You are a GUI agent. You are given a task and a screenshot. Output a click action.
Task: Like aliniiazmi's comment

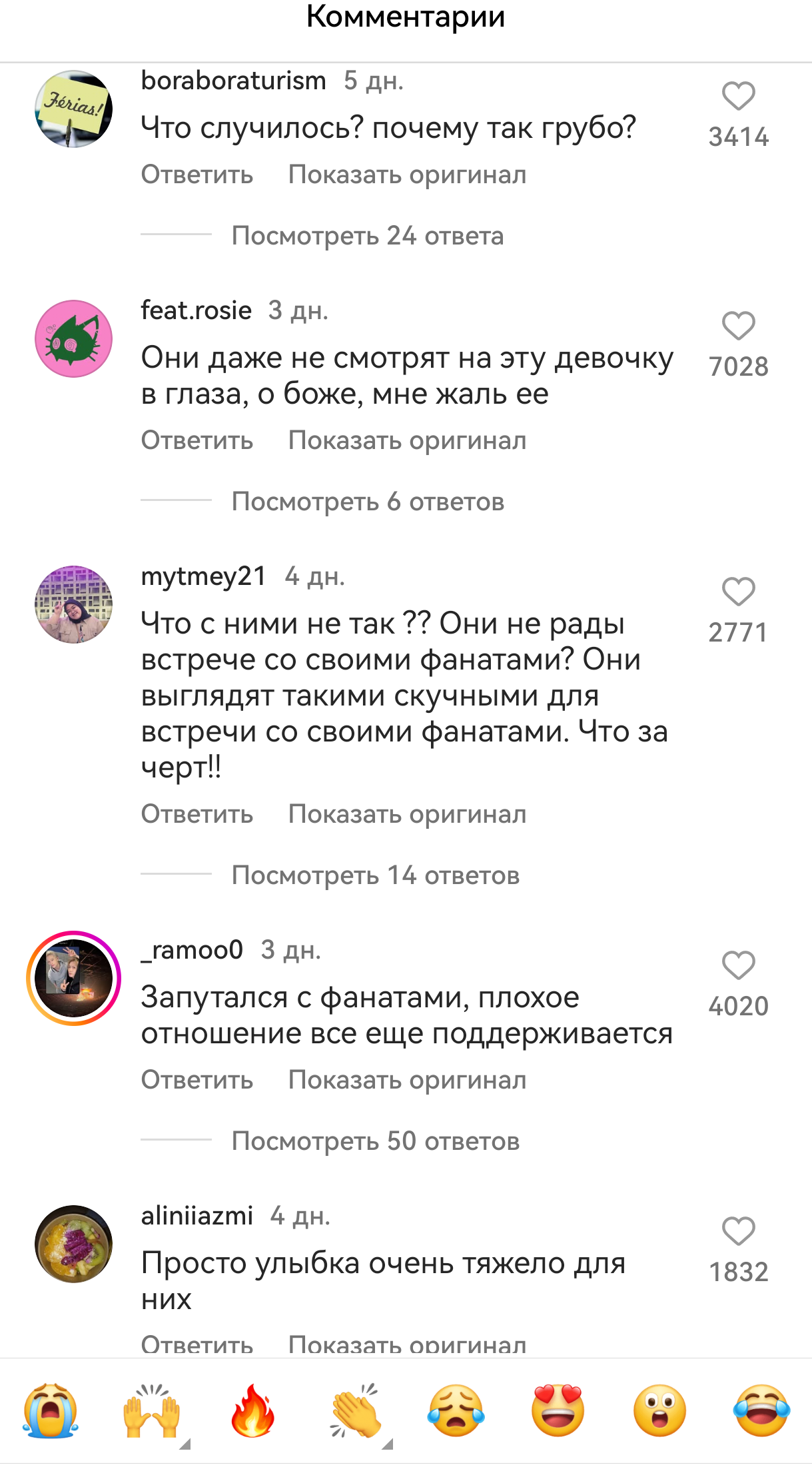point(738,1232)
